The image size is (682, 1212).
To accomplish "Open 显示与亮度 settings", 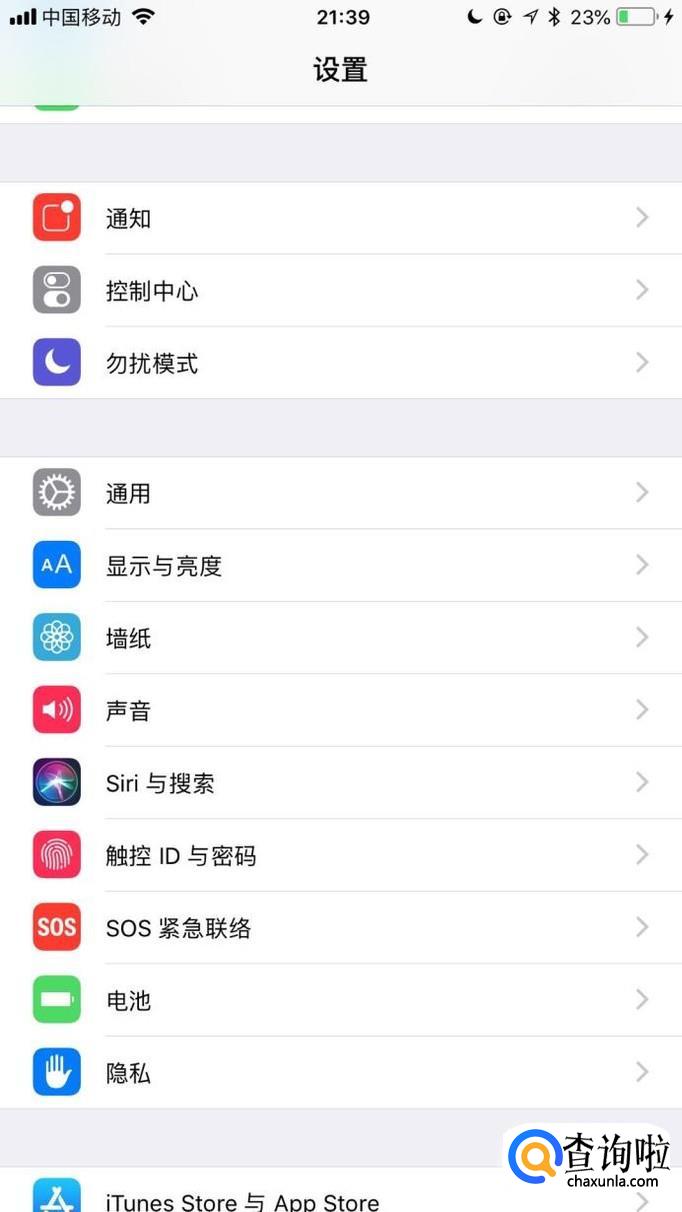I will click(340, 566).
